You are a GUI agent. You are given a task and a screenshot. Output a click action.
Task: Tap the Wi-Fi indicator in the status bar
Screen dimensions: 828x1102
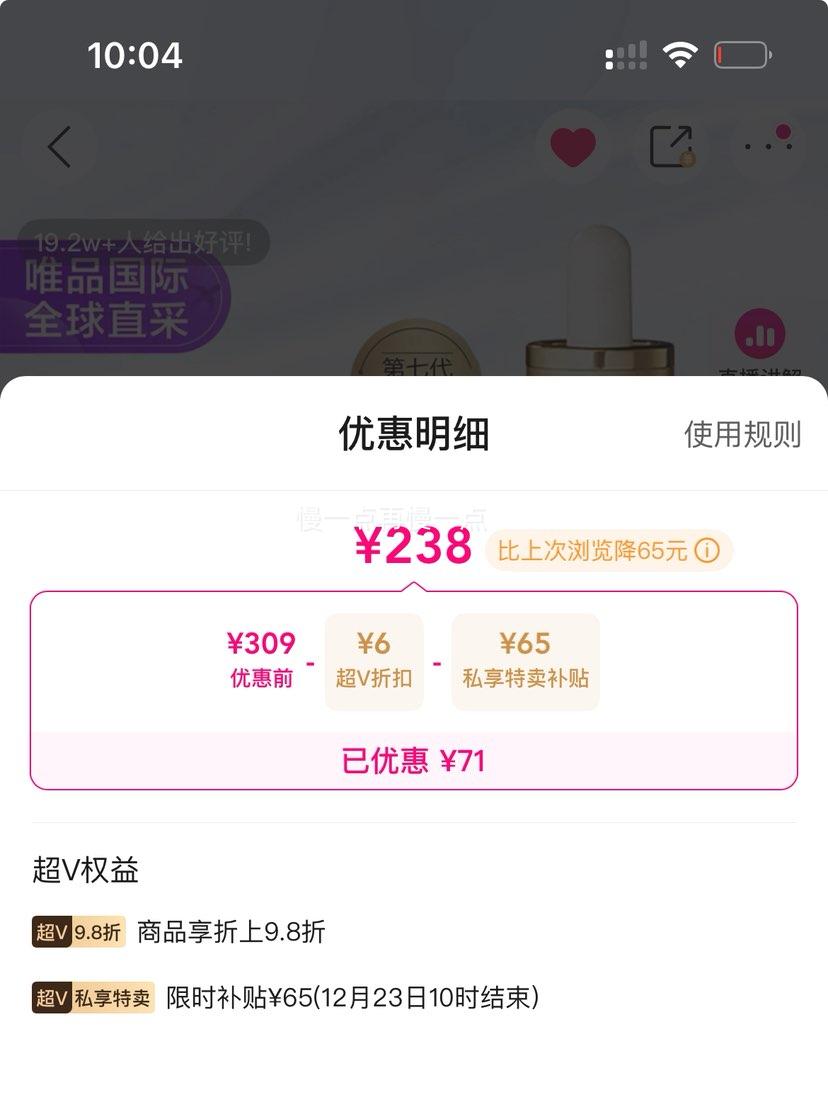681,56
